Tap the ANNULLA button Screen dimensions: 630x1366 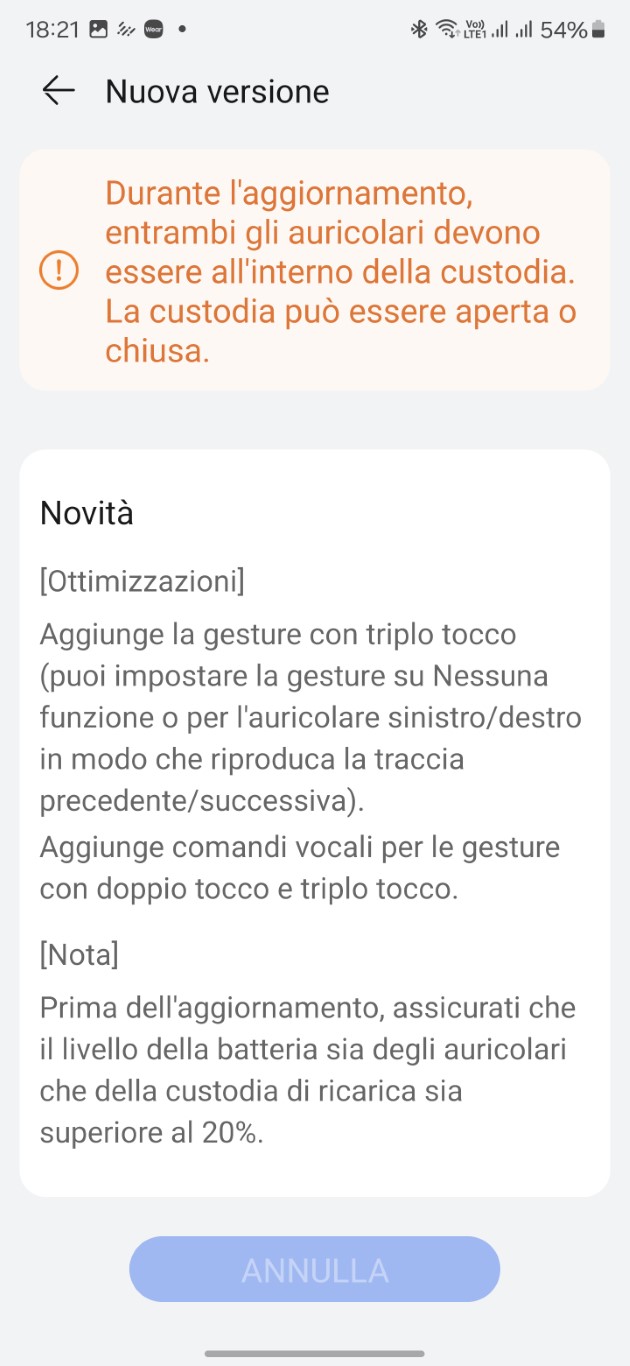point(314,1270)
